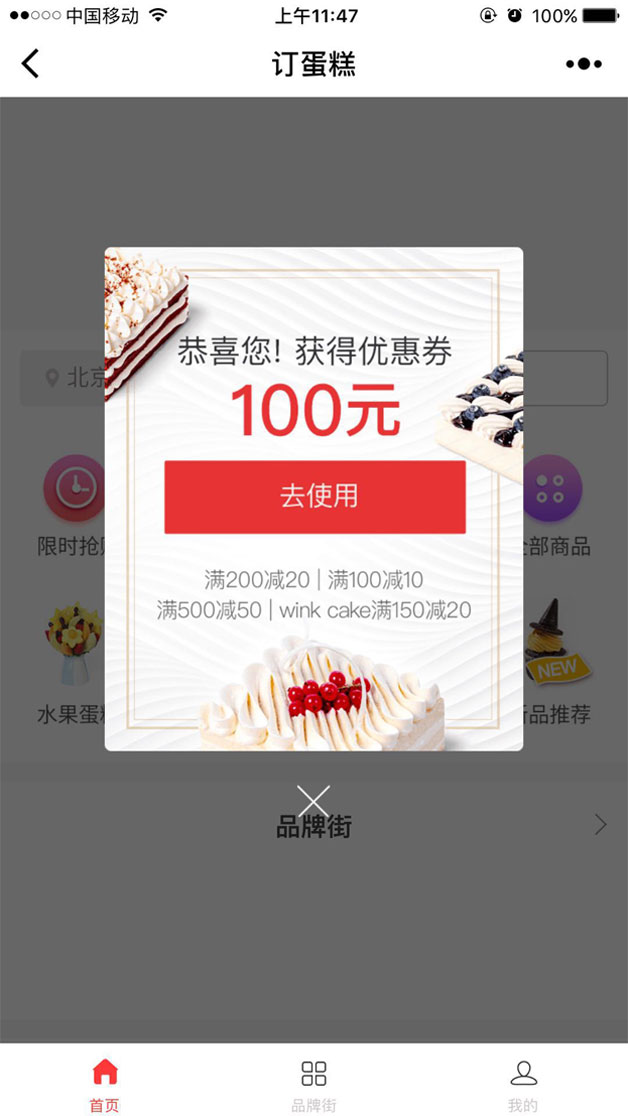Viewport: 628px width, 1116px height.
Task: Open the 品牌街 tab in bottom bar
Action: 314,1084
